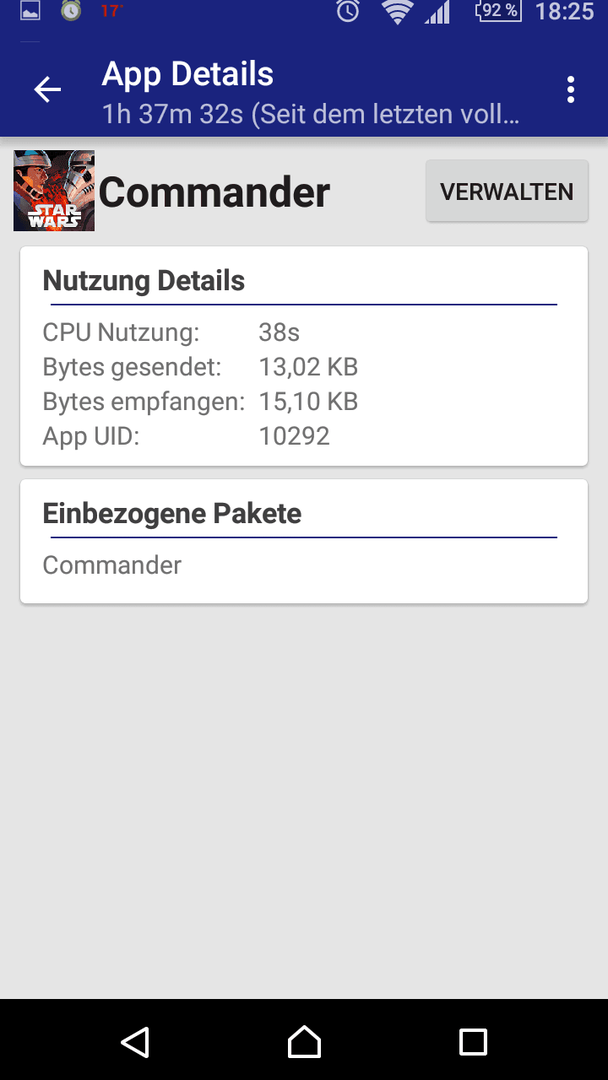Tap the VERWALTEN button
608x1080 pixels.
507,191
